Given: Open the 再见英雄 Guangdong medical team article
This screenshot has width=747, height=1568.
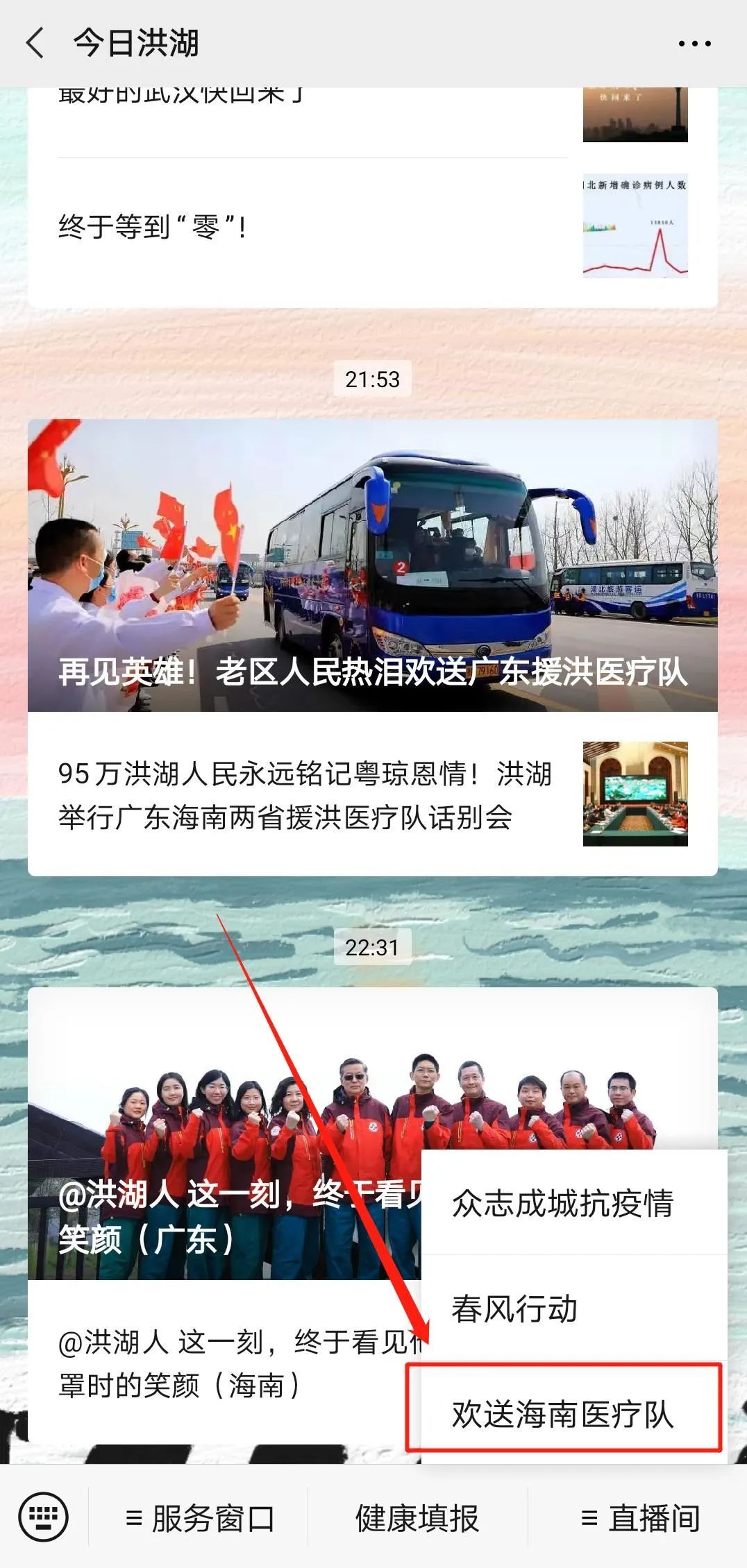Looking at the screenshot, I should [372, 565].
